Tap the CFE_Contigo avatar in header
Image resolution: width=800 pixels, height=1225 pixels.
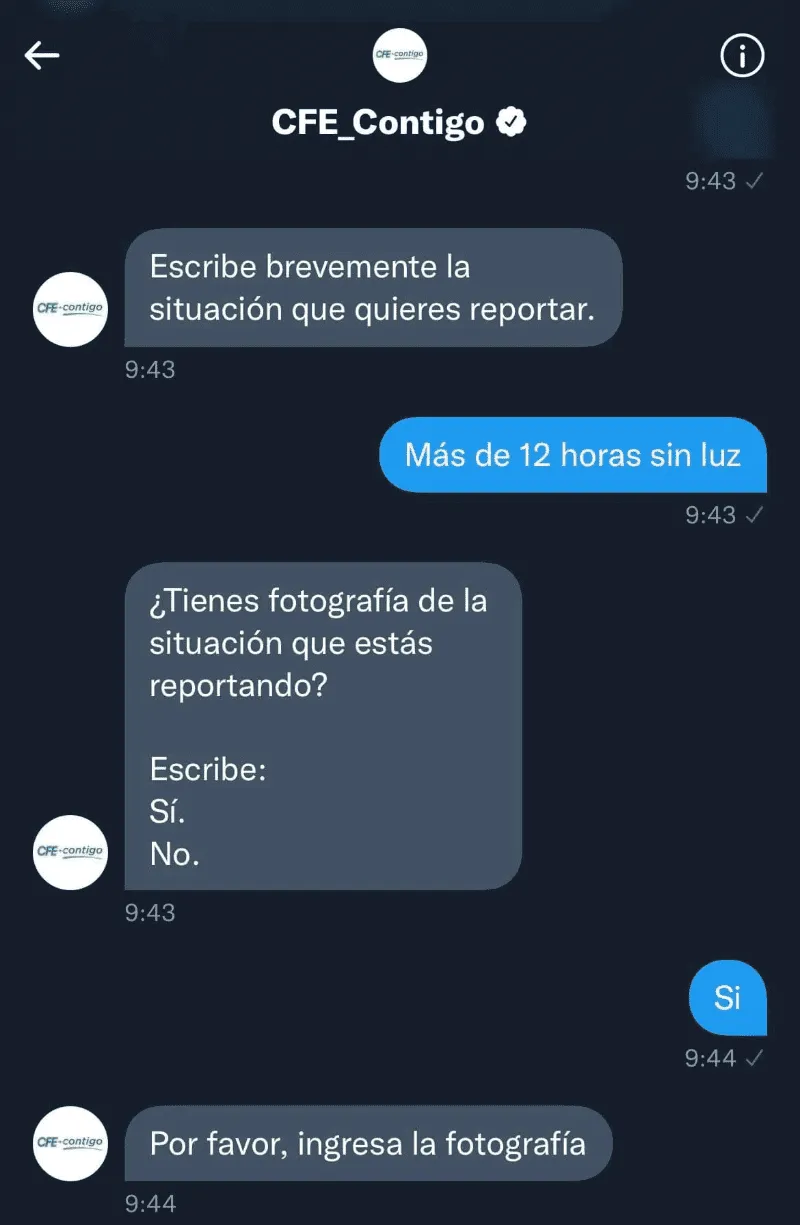(399, 57)
